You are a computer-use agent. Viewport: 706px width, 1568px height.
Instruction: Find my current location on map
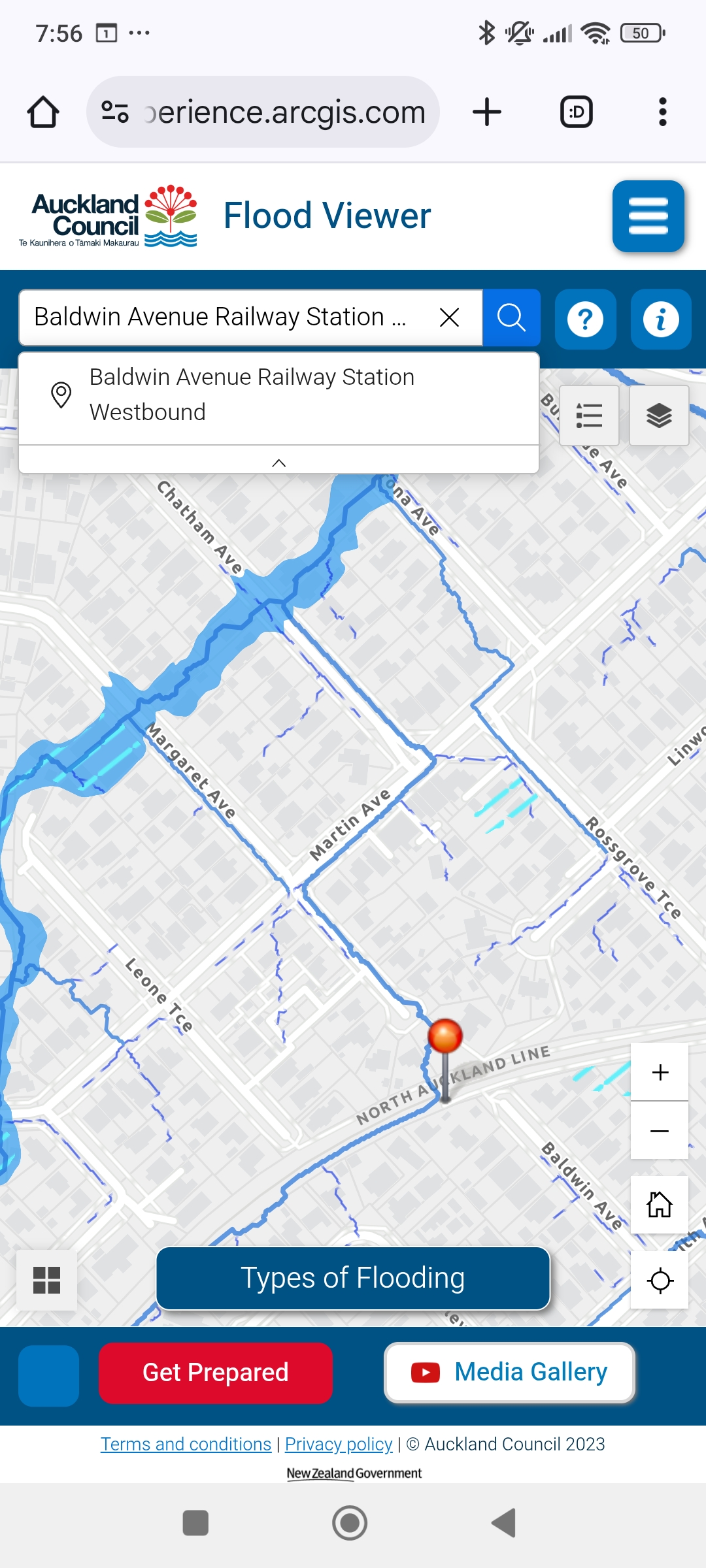pos(660,1281)
